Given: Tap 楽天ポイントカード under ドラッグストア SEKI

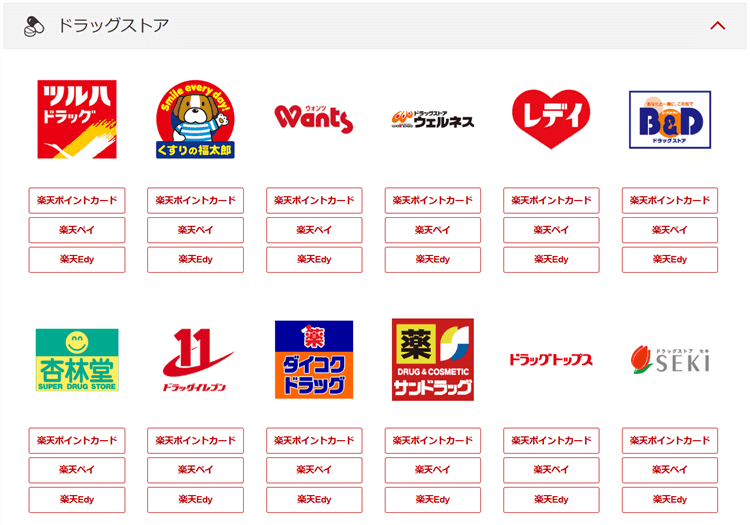Looking at the screenshot, I should pyautogui.click(x=669, y=440).
